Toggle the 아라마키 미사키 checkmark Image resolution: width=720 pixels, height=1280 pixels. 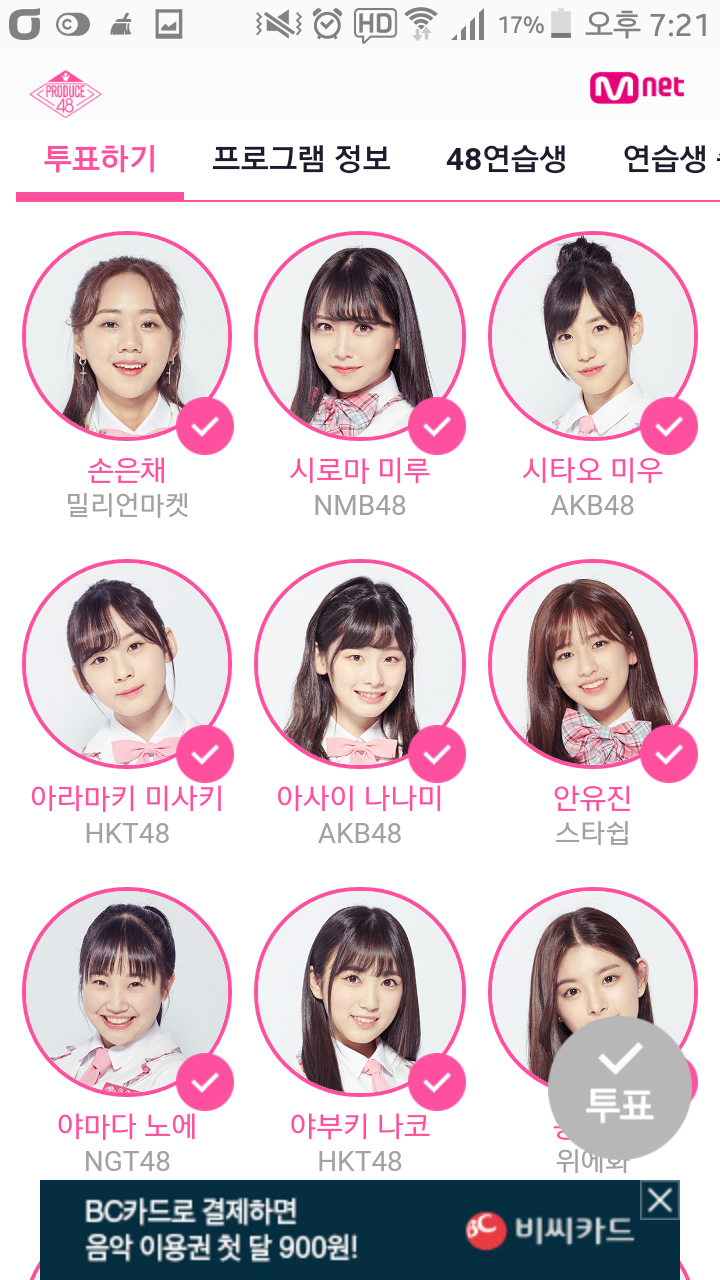205,755
